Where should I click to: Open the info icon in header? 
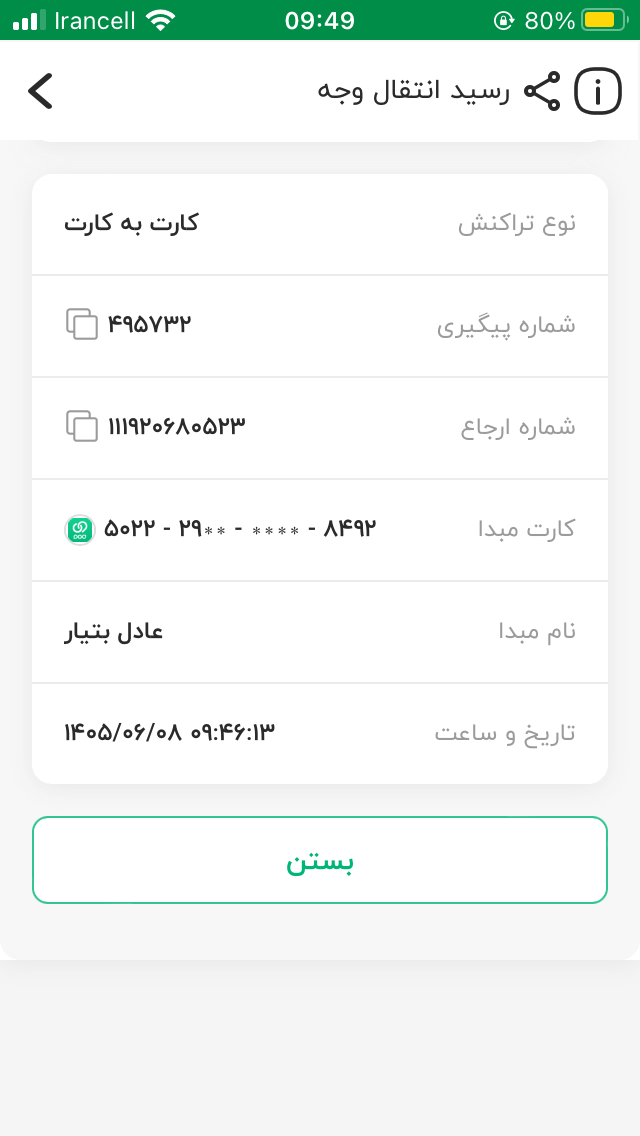coord(598,91)
